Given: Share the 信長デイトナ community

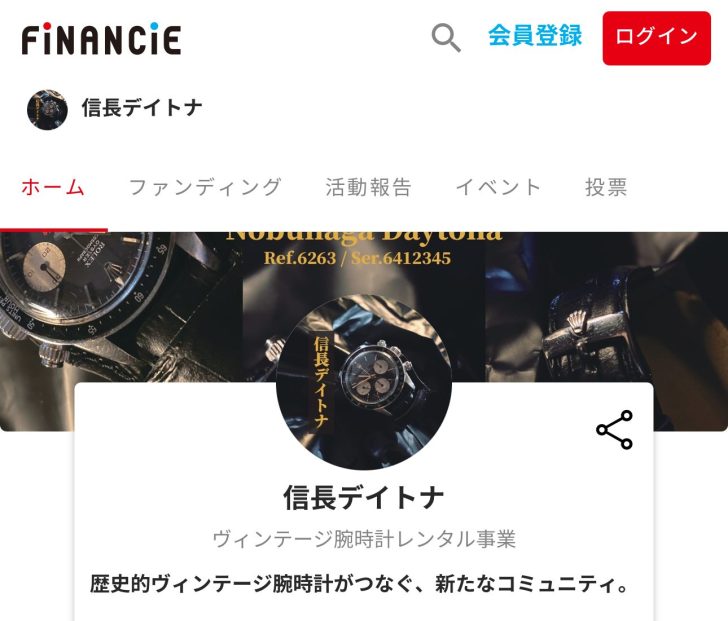Looking at the screenshot, I should 614,430.
